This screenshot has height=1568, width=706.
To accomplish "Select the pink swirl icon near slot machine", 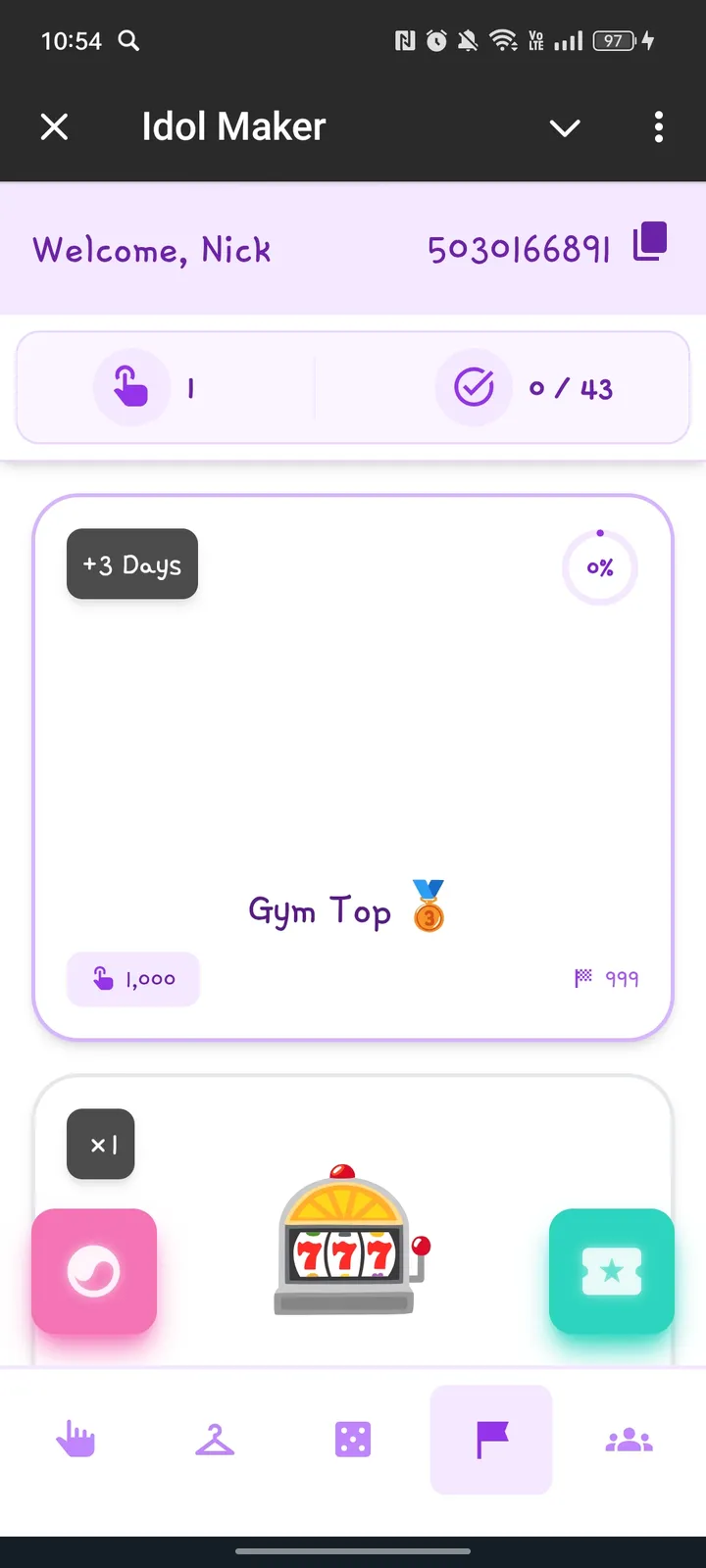I will 94,1271.
